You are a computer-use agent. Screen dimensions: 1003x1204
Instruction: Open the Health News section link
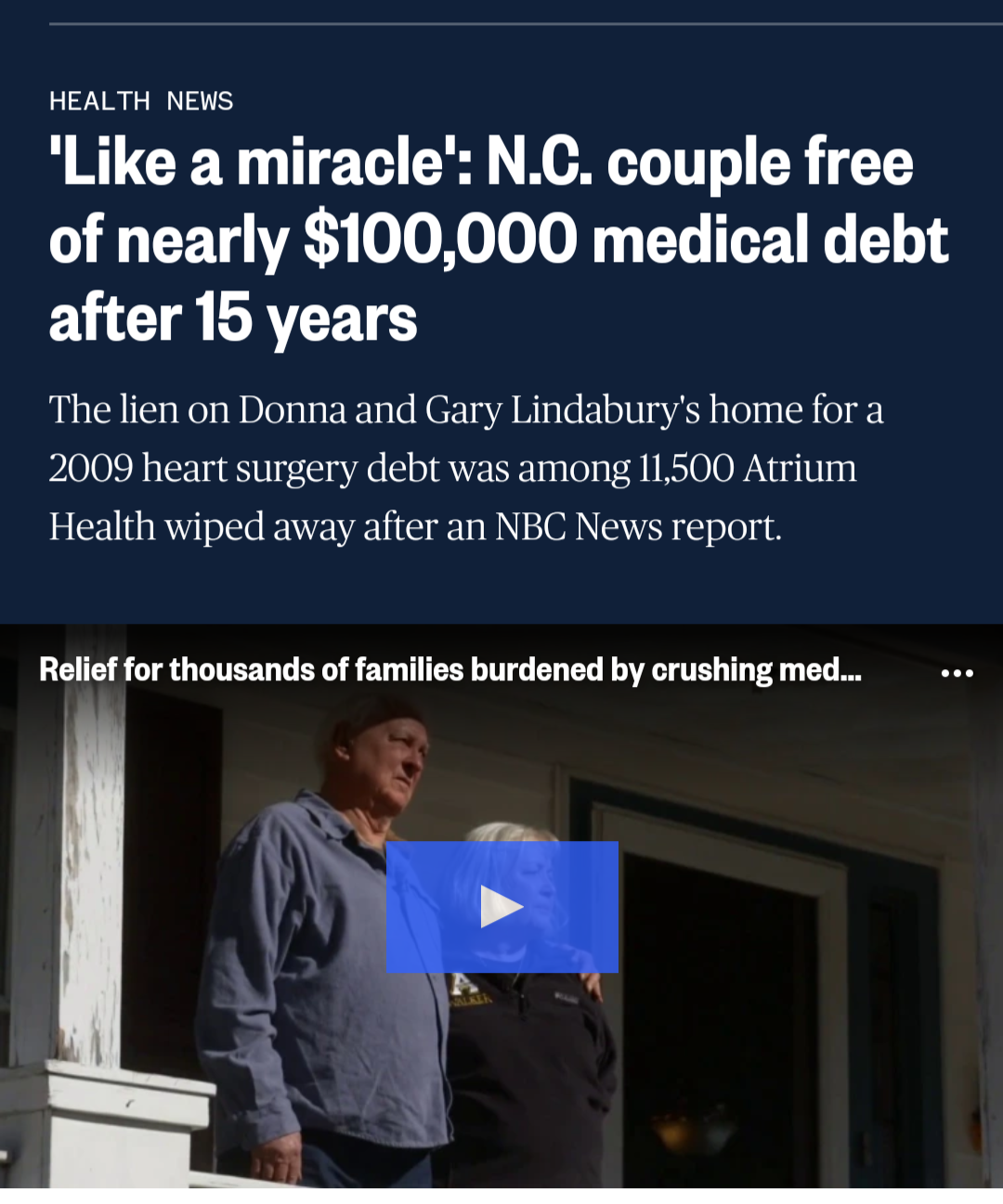(x=141, y=101)
